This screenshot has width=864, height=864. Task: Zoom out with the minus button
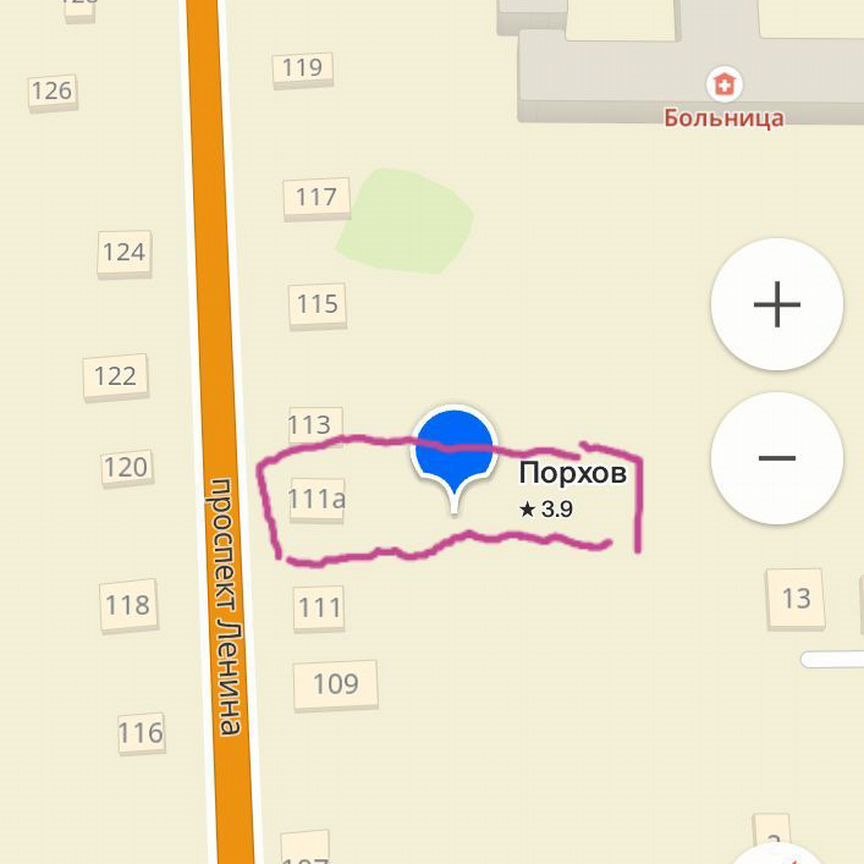[x=777, y=458]
